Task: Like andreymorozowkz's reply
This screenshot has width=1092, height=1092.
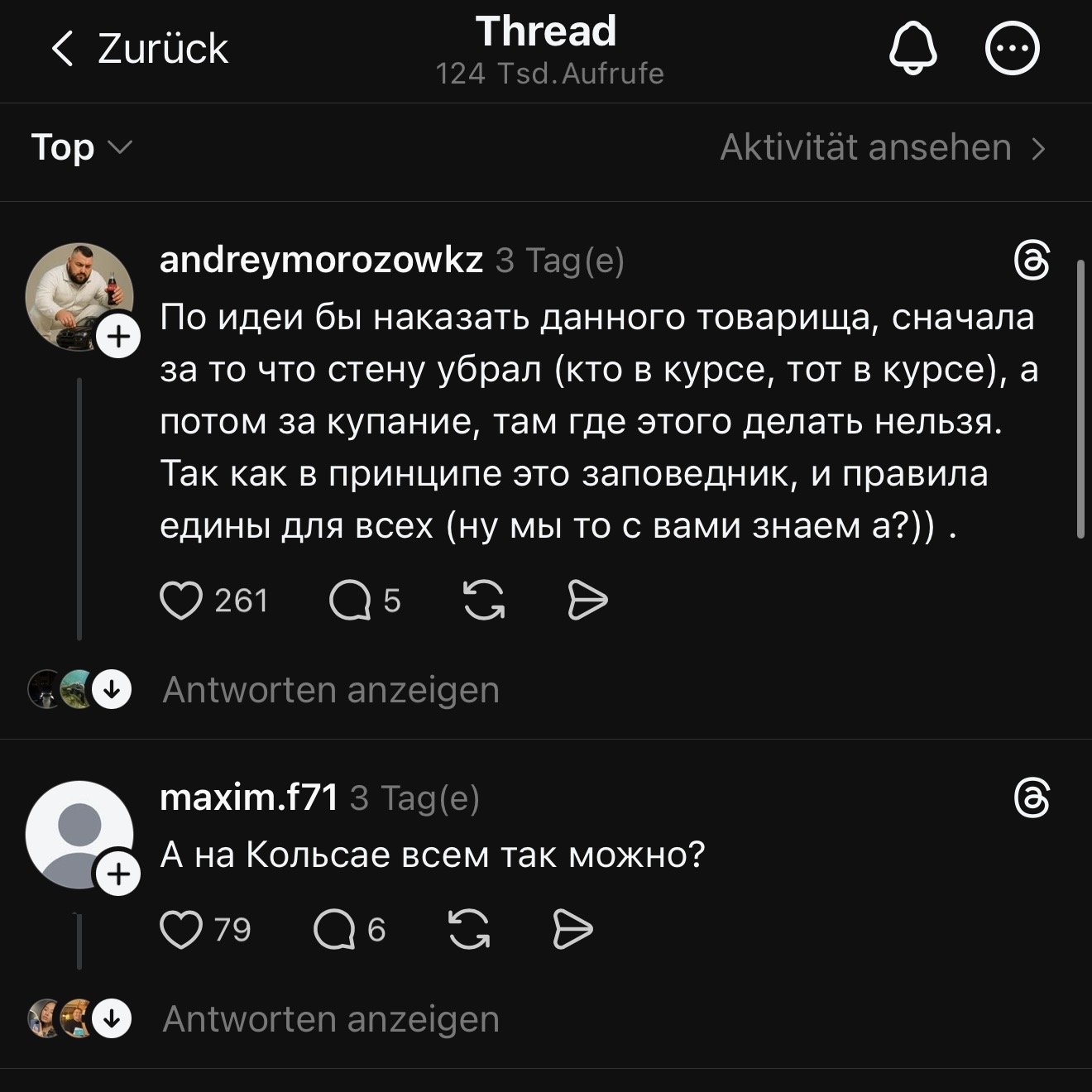Action: 181,601
